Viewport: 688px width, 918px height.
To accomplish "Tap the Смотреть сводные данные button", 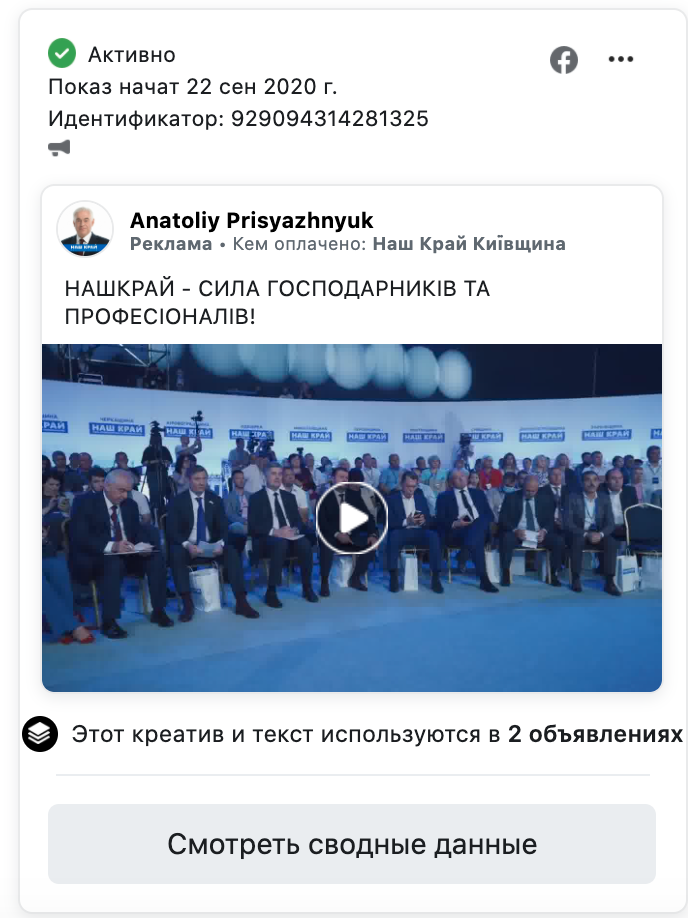I will point(352,844).
